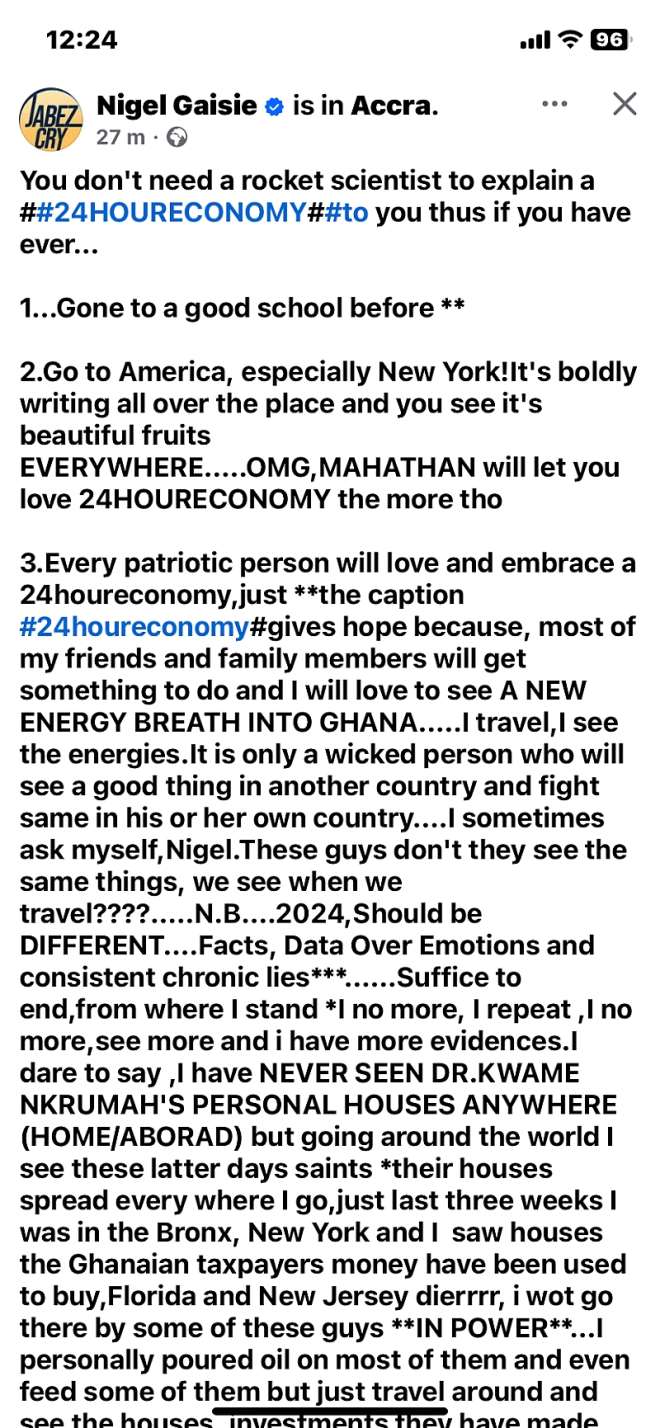Open Nigel Gaisie's profile from his name
Image resolution: width=660 pixels, height=1428 pixels.
(176, 105)
